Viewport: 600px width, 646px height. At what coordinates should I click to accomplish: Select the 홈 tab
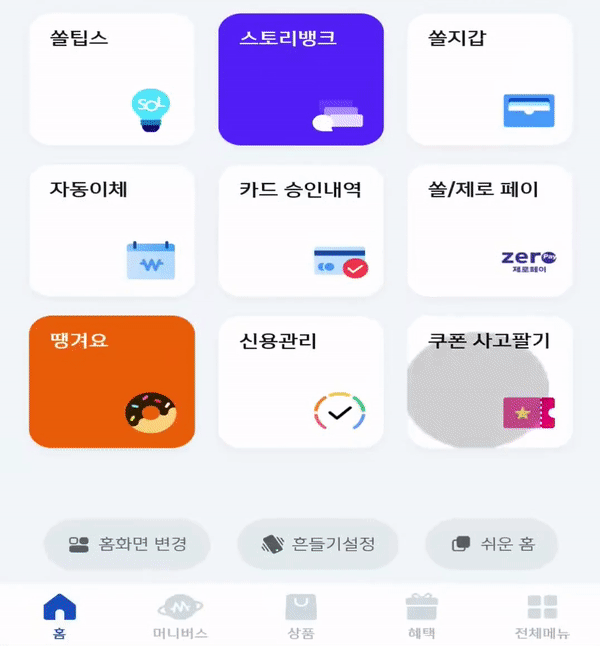pyautogui.click(x=60, y=616)
